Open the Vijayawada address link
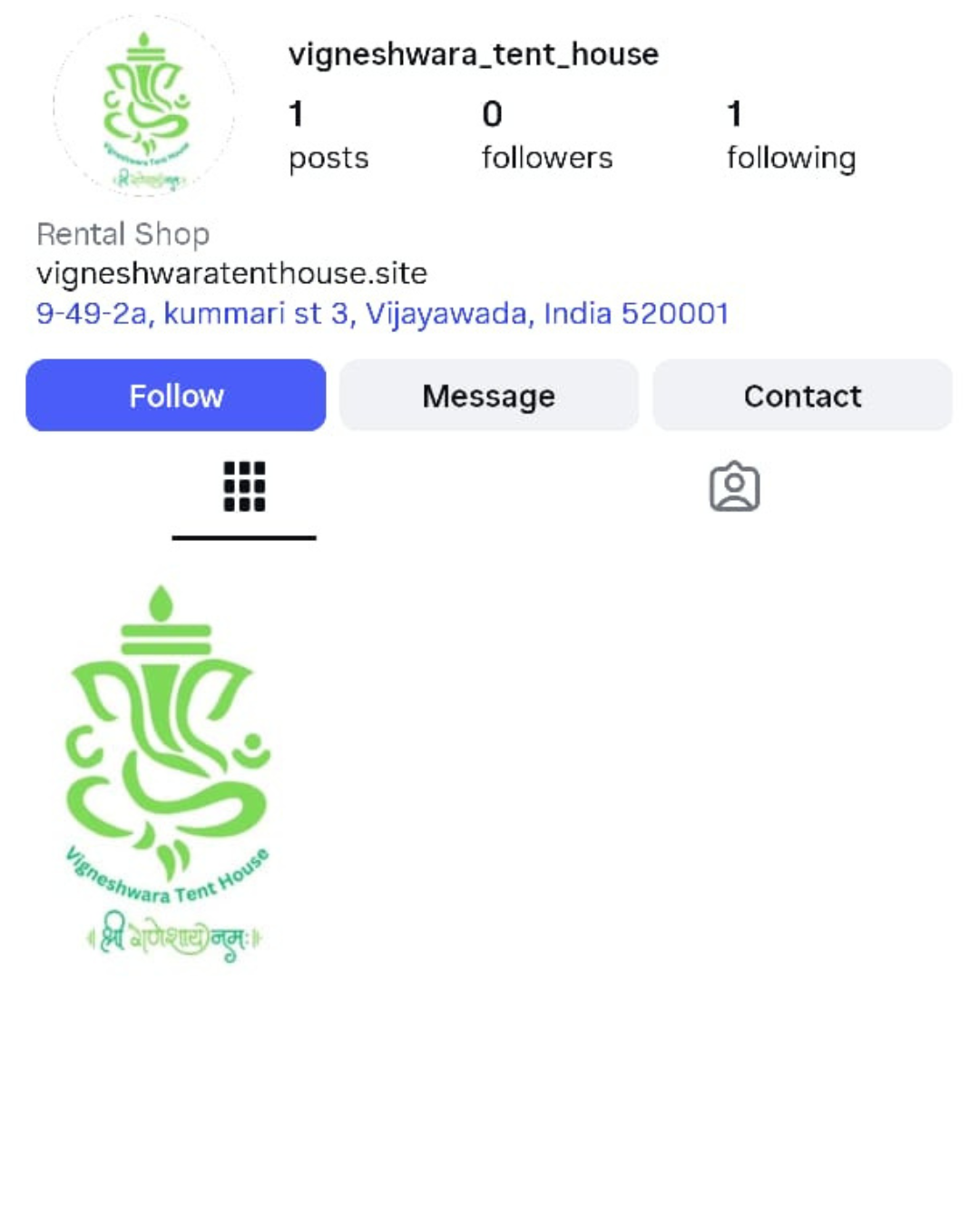Viewport: 980px width, 1225px height. [382, 314]
